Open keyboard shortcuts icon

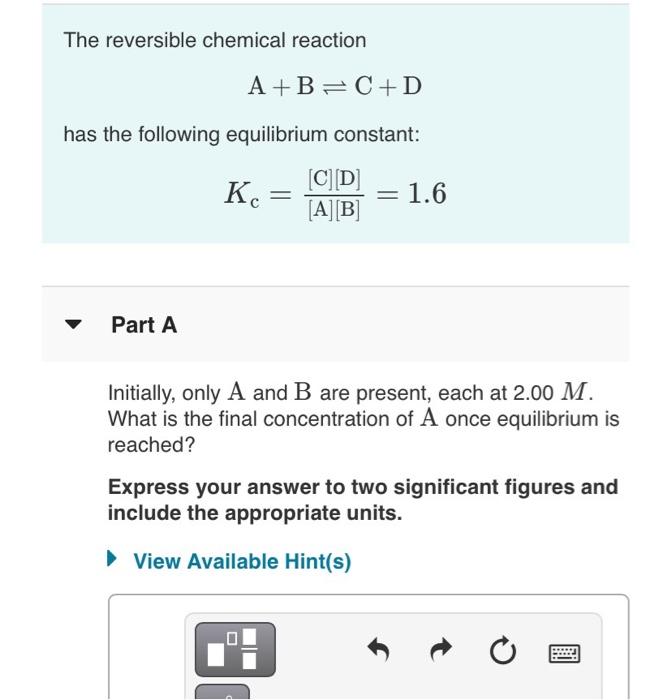tap(564, 654)
